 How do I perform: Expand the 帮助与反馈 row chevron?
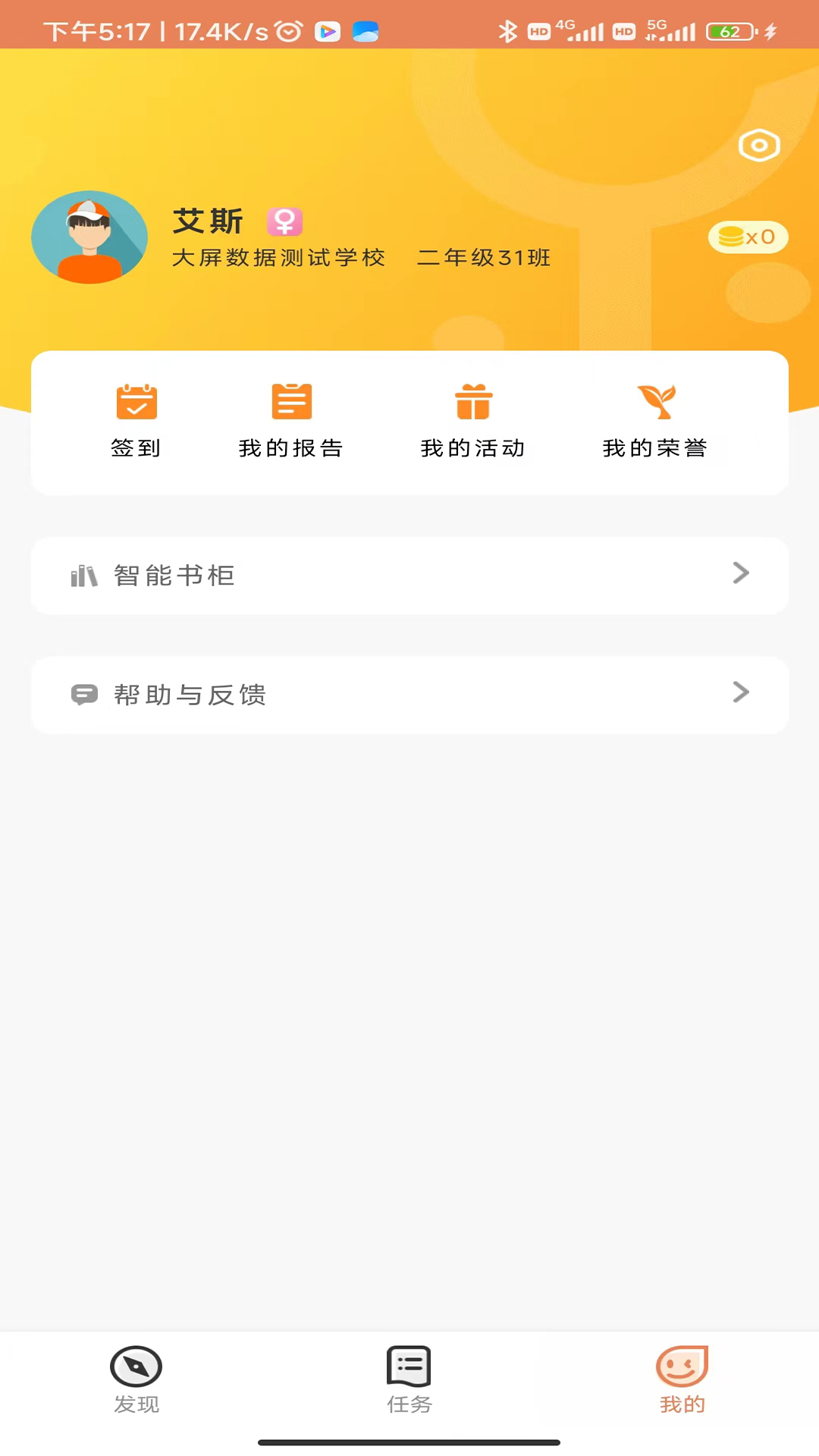click(741, 692)
